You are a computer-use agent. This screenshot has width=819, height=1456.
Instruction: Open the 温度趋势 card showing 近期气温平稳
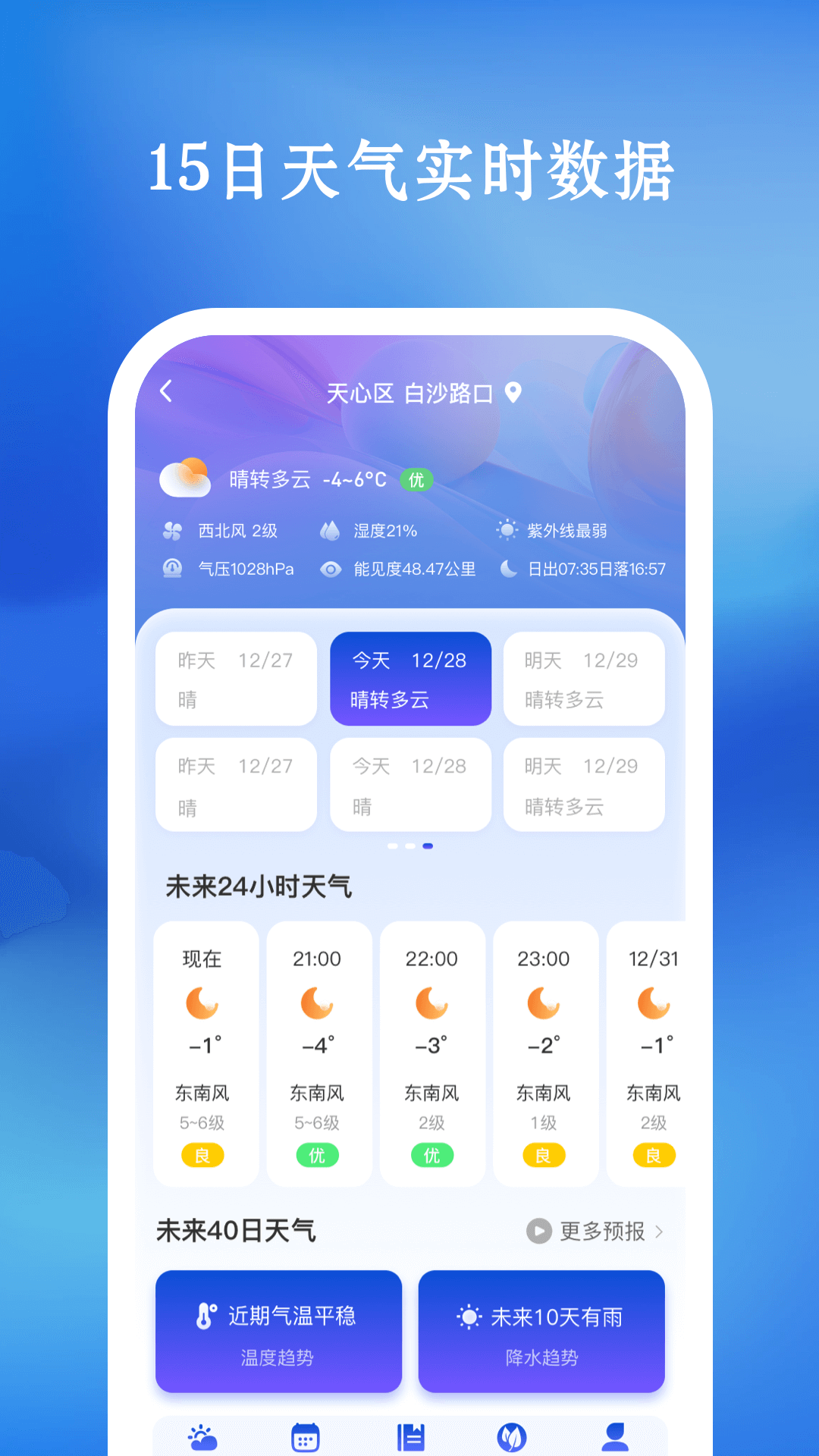278,1332
